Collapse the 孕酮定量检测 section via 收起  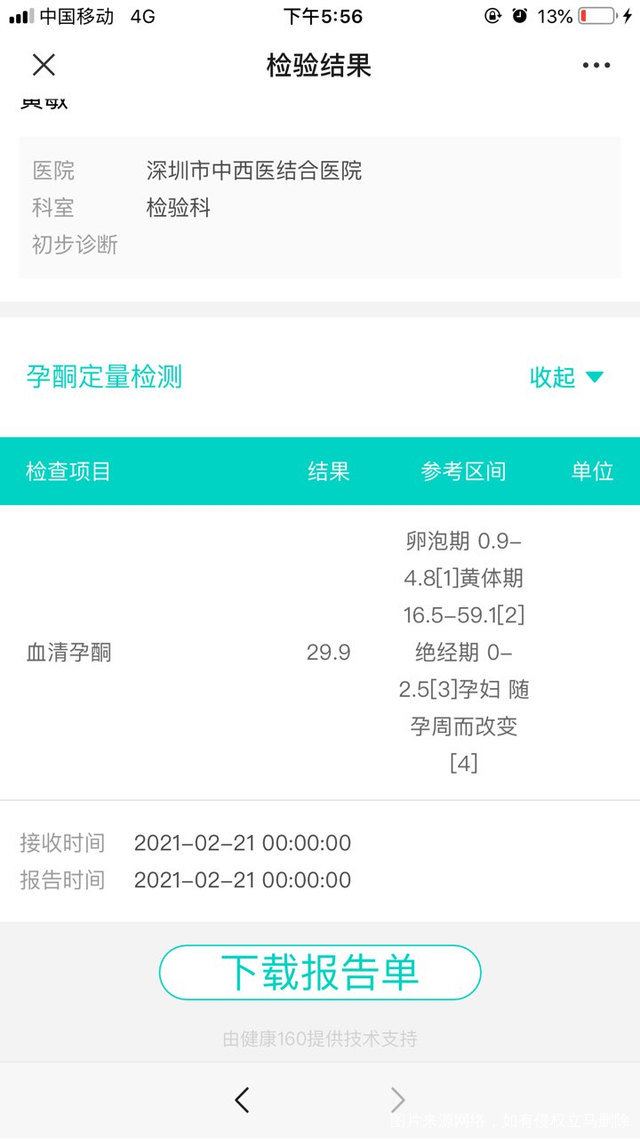[x=566, y=377]
